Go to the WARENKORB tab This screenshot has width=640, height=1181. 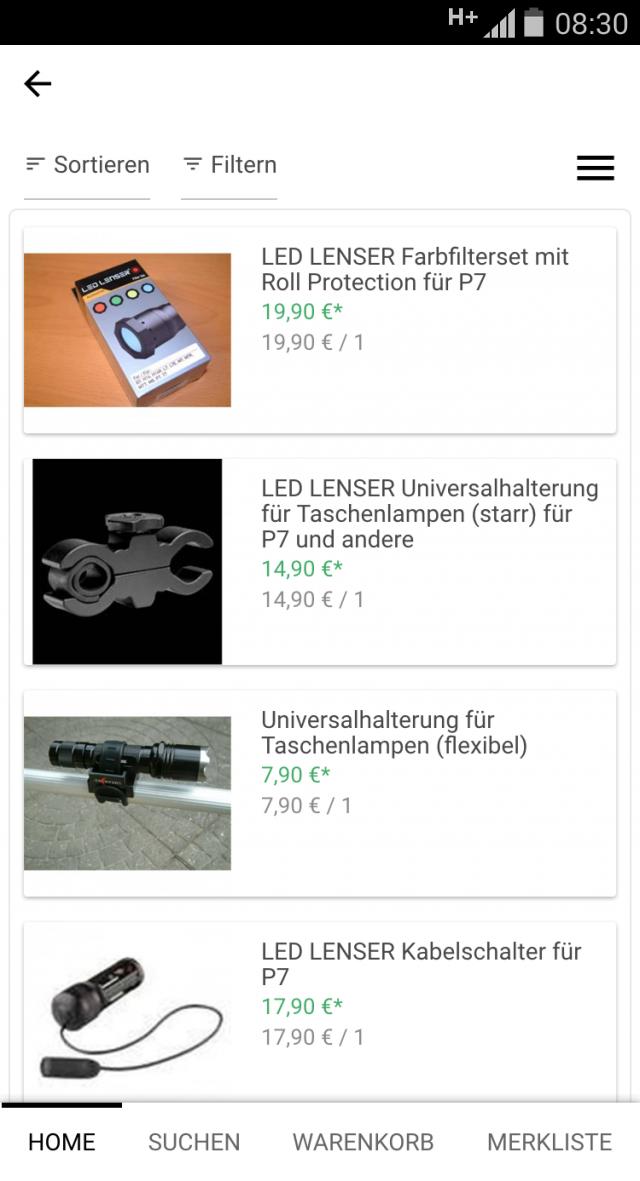click(363, 1142)
